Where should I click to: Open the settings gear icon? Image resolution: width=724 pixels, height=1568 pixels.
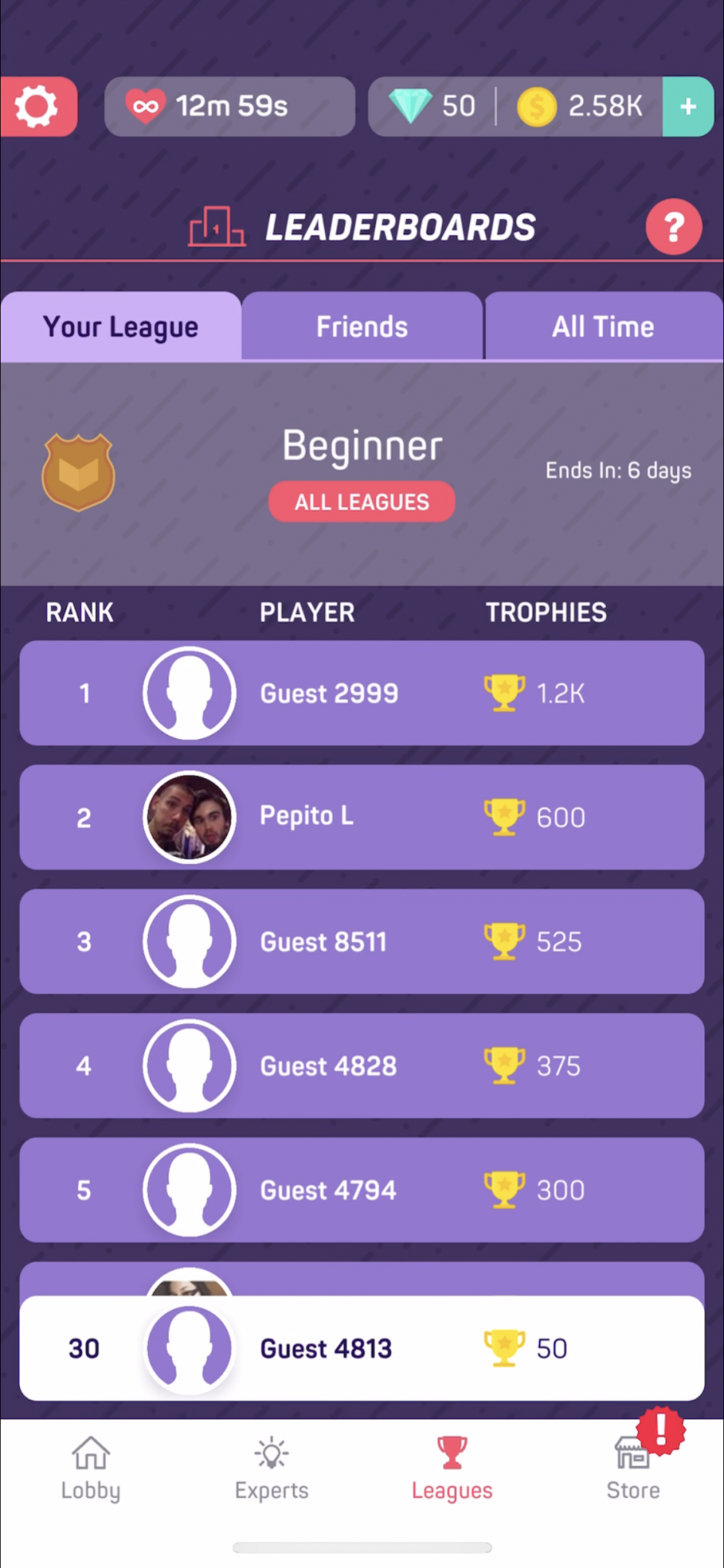[36, 106]
